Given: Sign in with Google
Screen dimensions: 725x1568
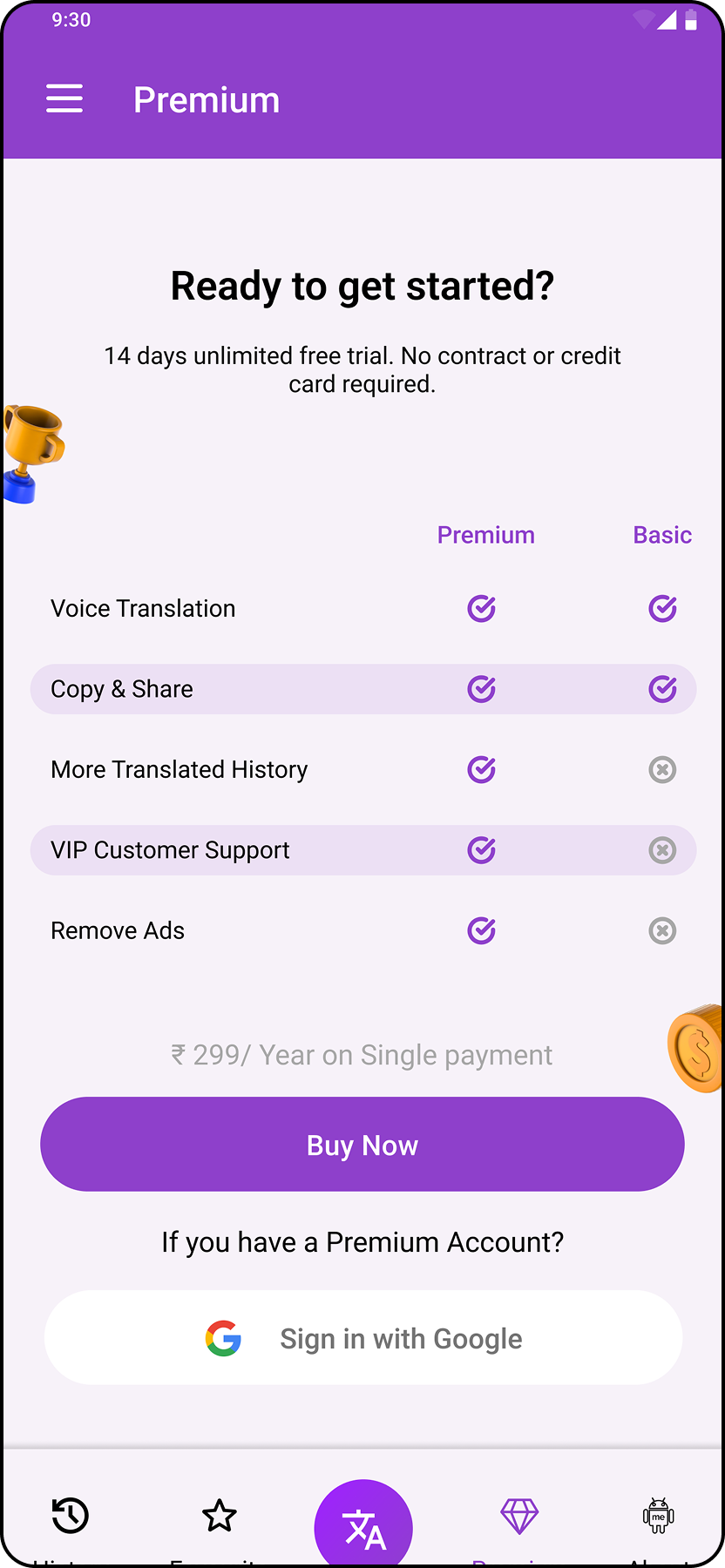Looking at the screenshot, I should pyautogui.click(x=362, y=1337).
